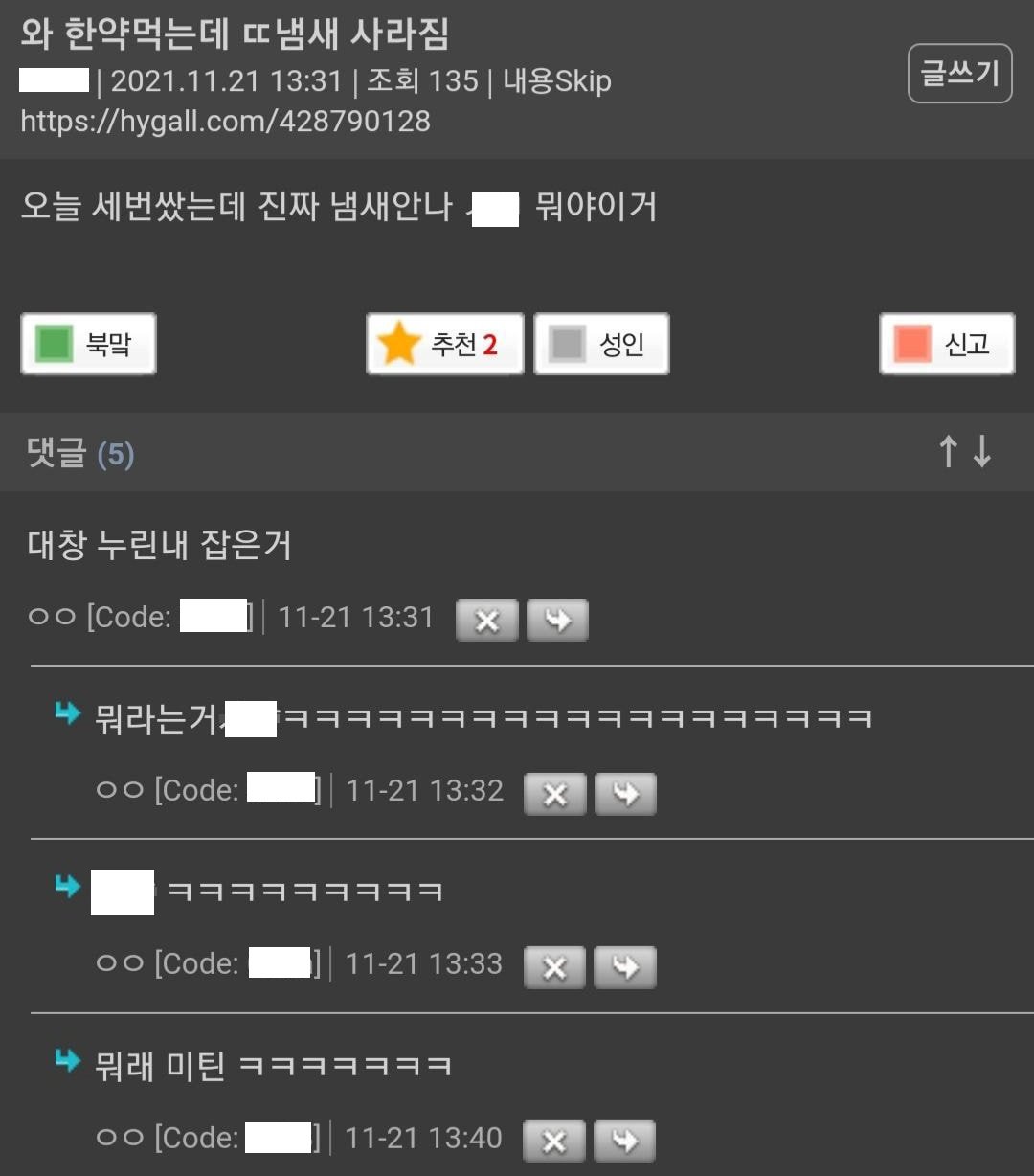1034x1176 pixels.
Task: Recommend the post with 추천
Action: point(445,344)
